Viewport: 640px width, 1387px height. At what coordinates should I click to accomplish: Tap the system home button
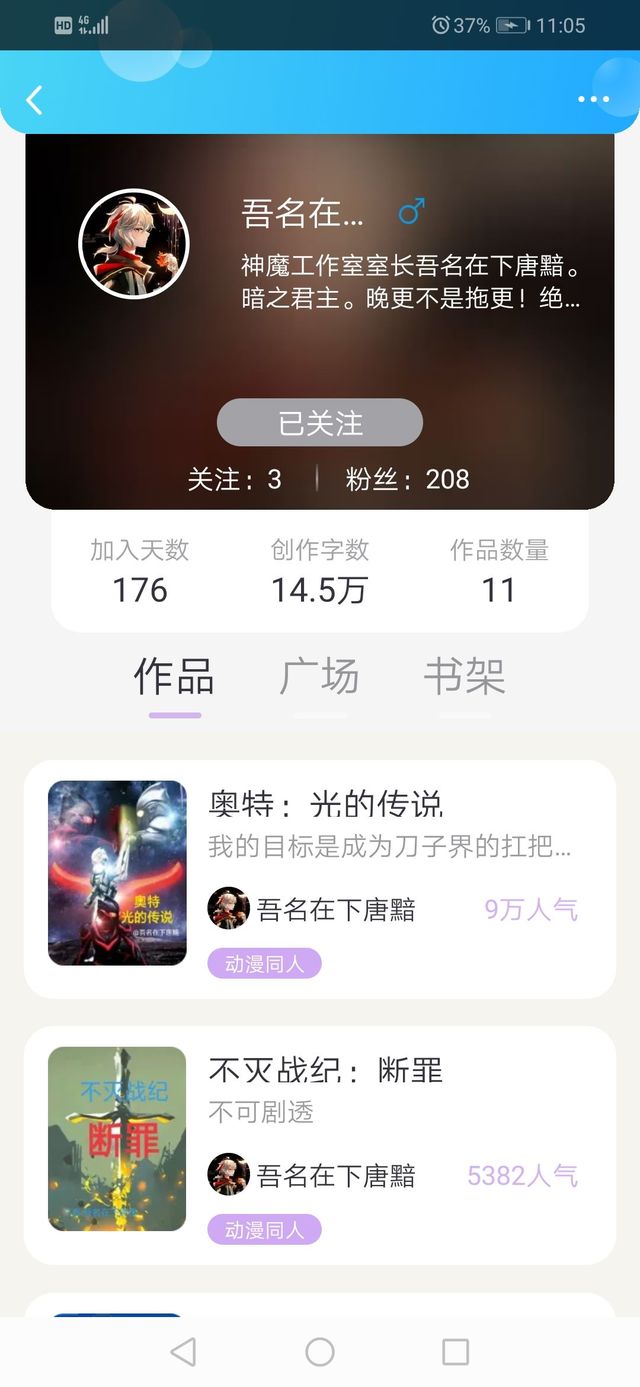tap(320, 1352)
